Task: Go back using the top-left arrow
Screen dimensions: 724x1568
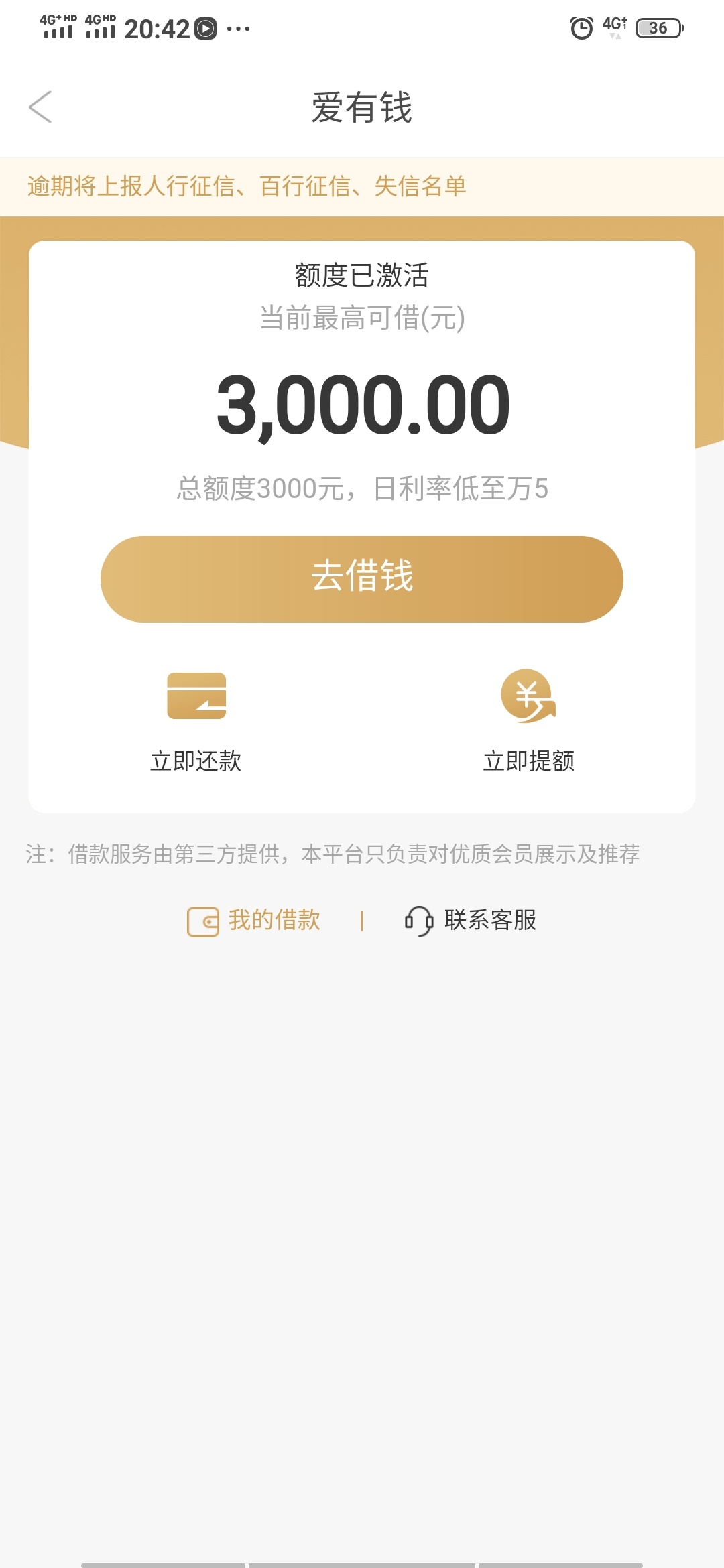Action: (x=40, y=107)
